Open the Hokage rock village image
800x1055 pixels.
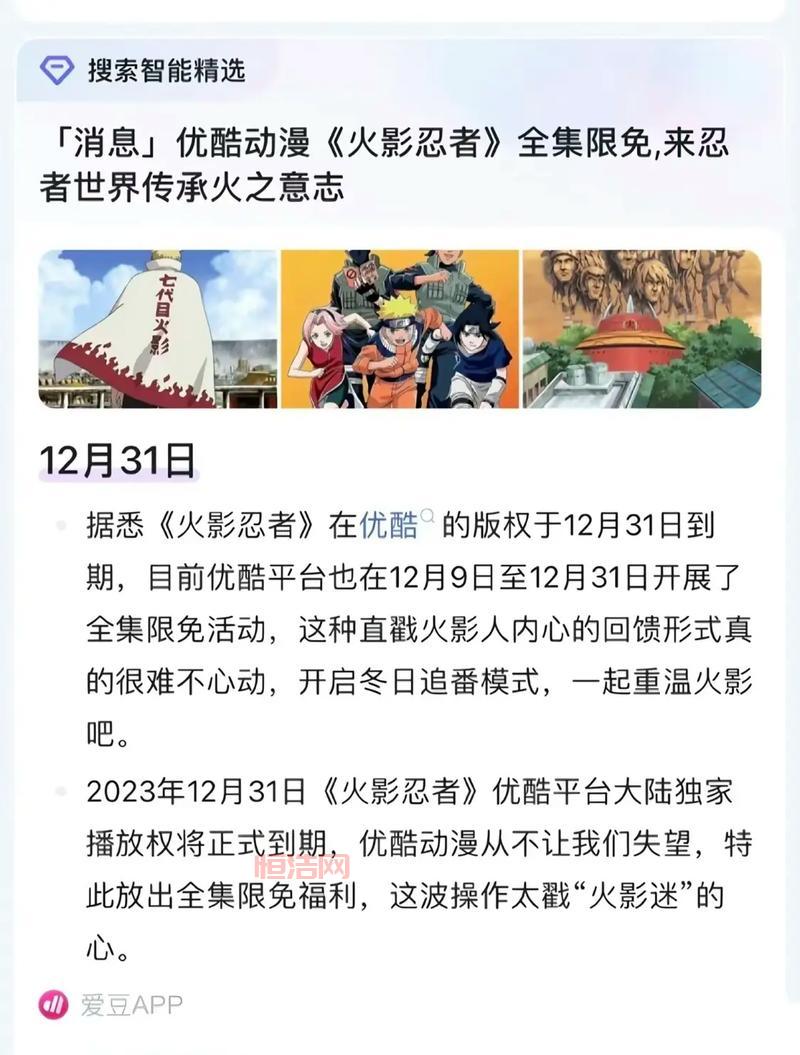coord(641,329)
